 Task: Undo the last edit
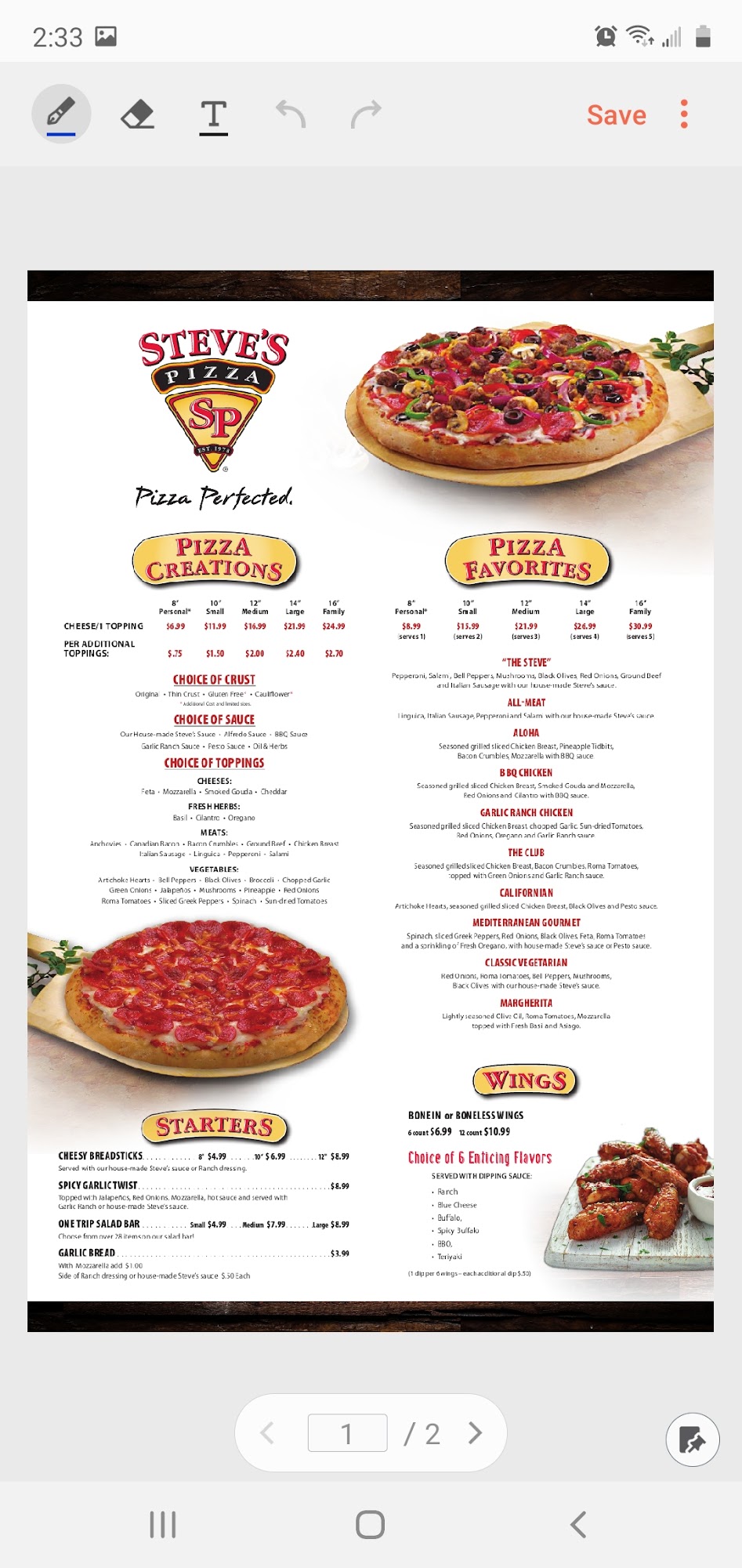[291, 114]
